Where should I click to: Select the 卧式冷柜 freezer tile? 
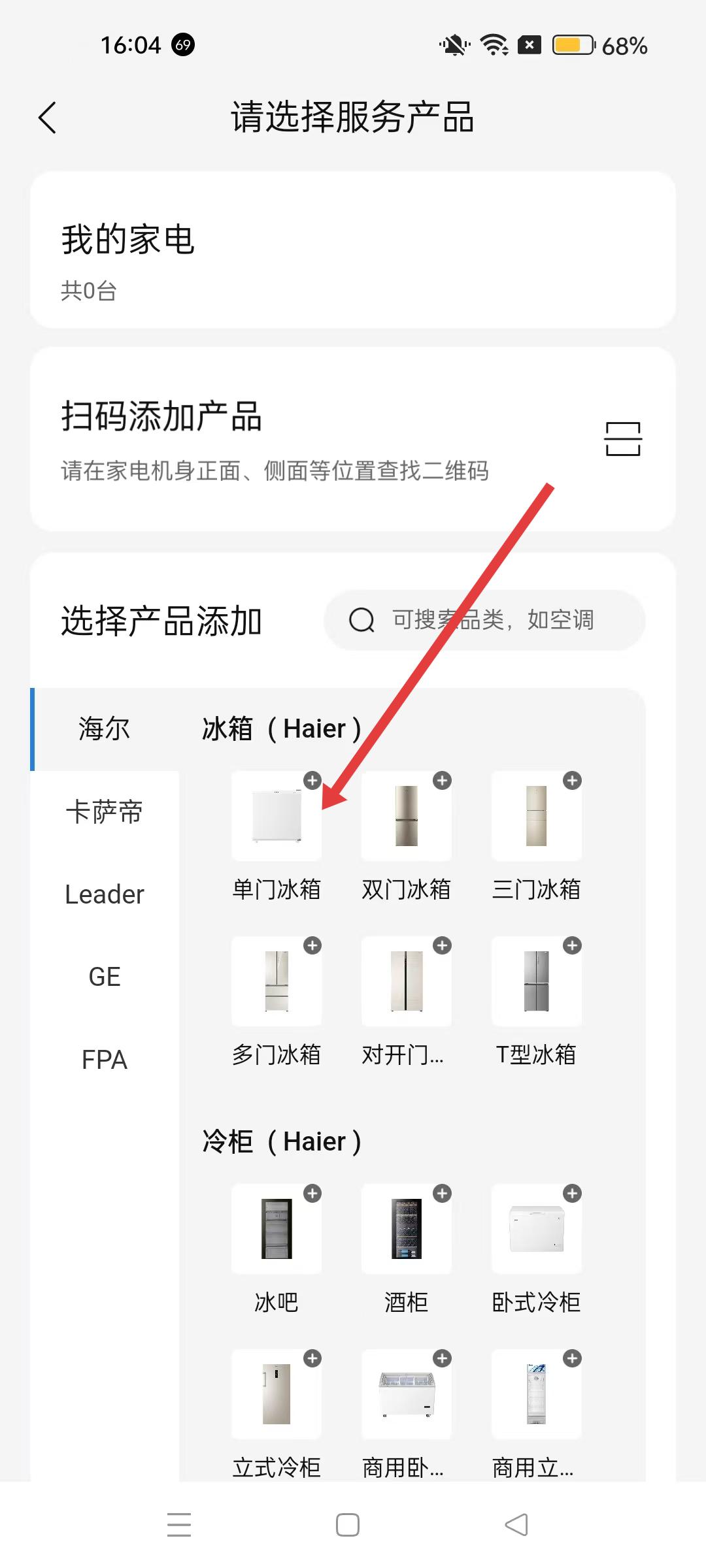[x=536, y=1229]
